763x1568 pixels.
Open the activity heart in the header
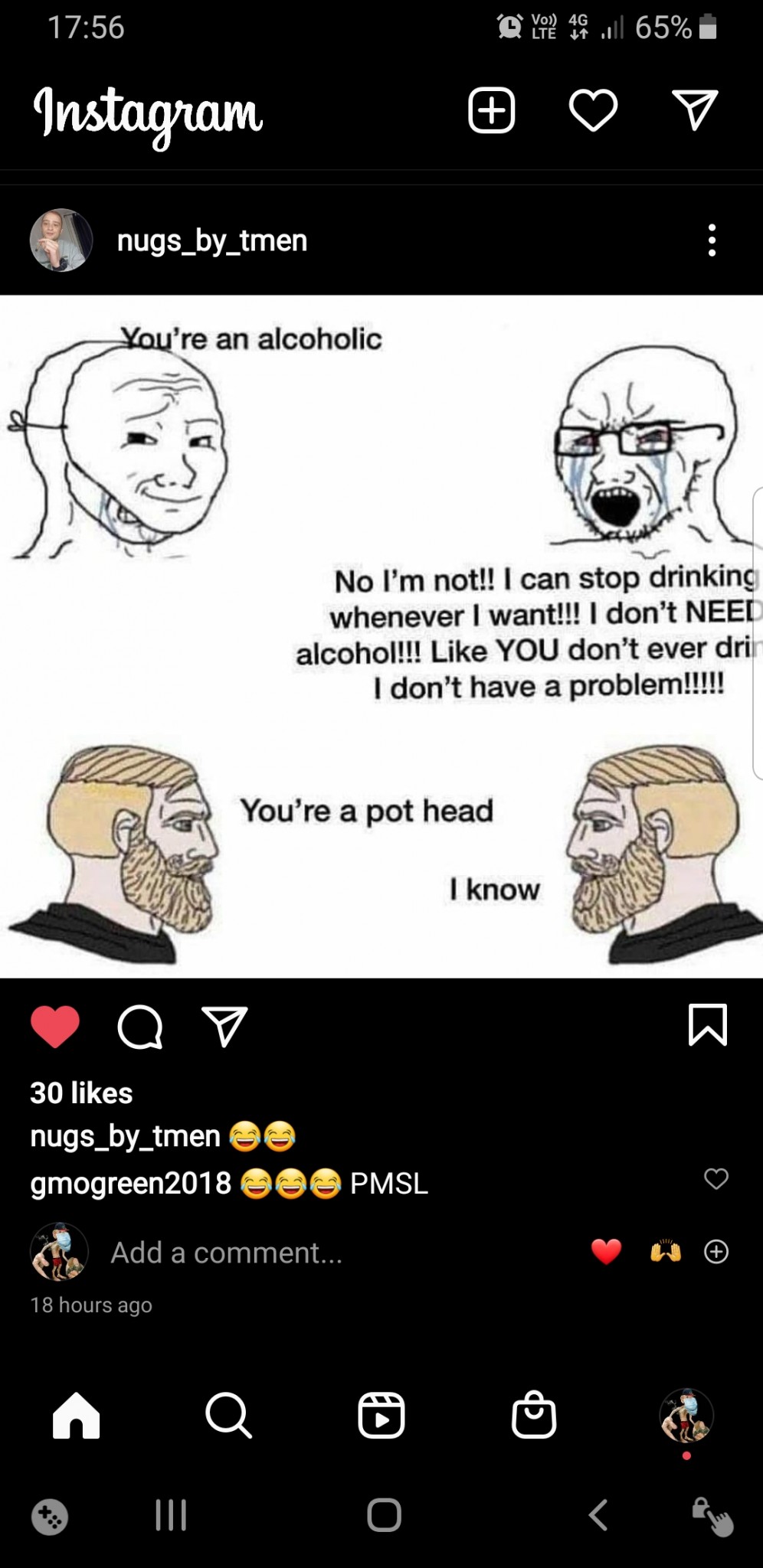[593, 112]
